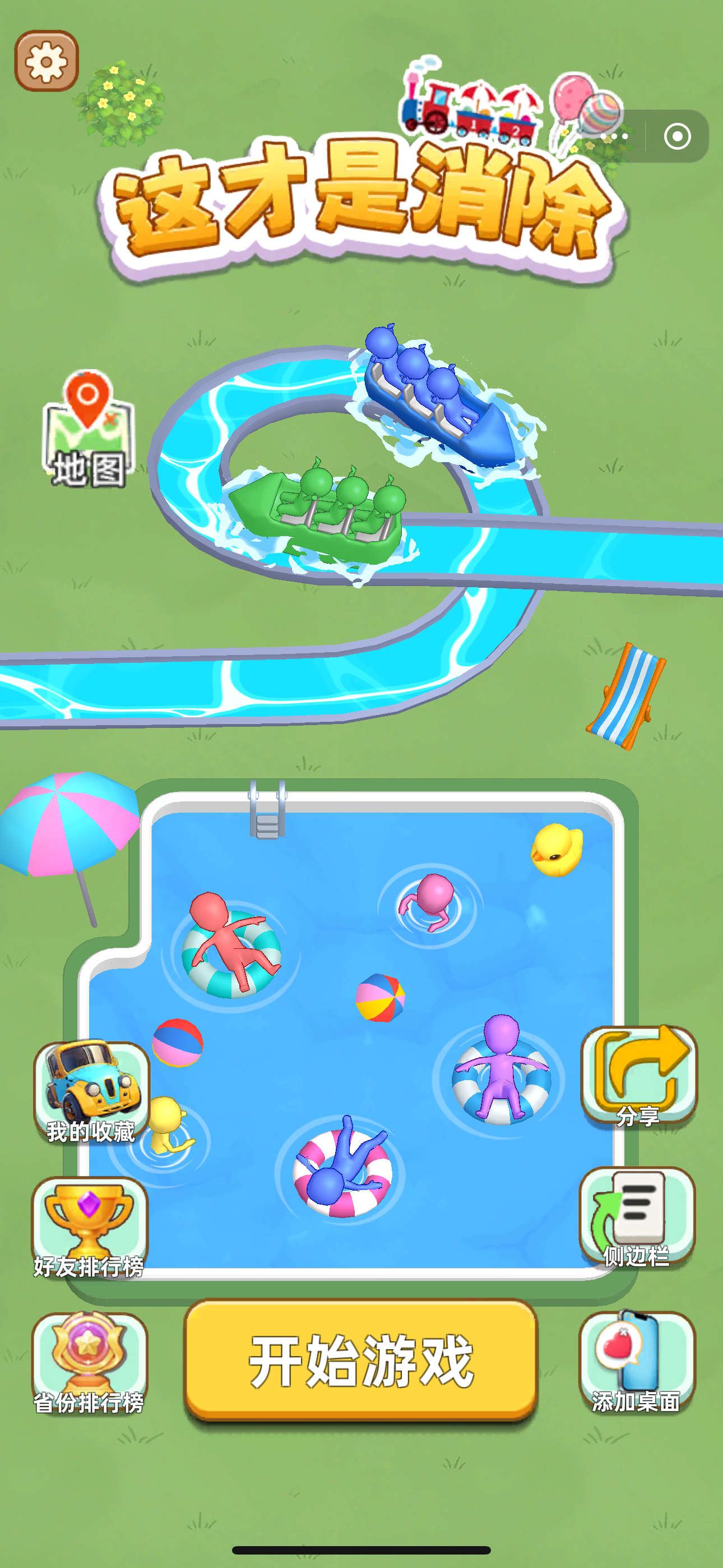The height and width of the screenshot is (1568, 723).
Task: Close the mini program with the circle button
Action: tap(676, 136)
